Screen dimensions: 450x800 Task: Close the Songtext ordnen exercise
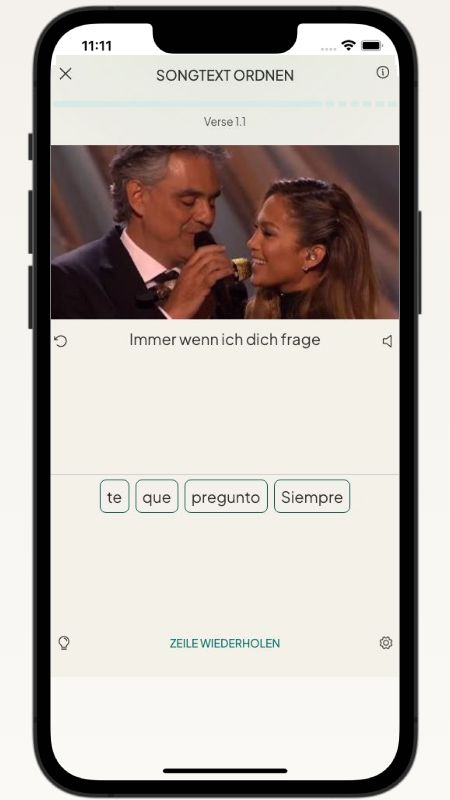pyautogui.click(x=65, y=74)
